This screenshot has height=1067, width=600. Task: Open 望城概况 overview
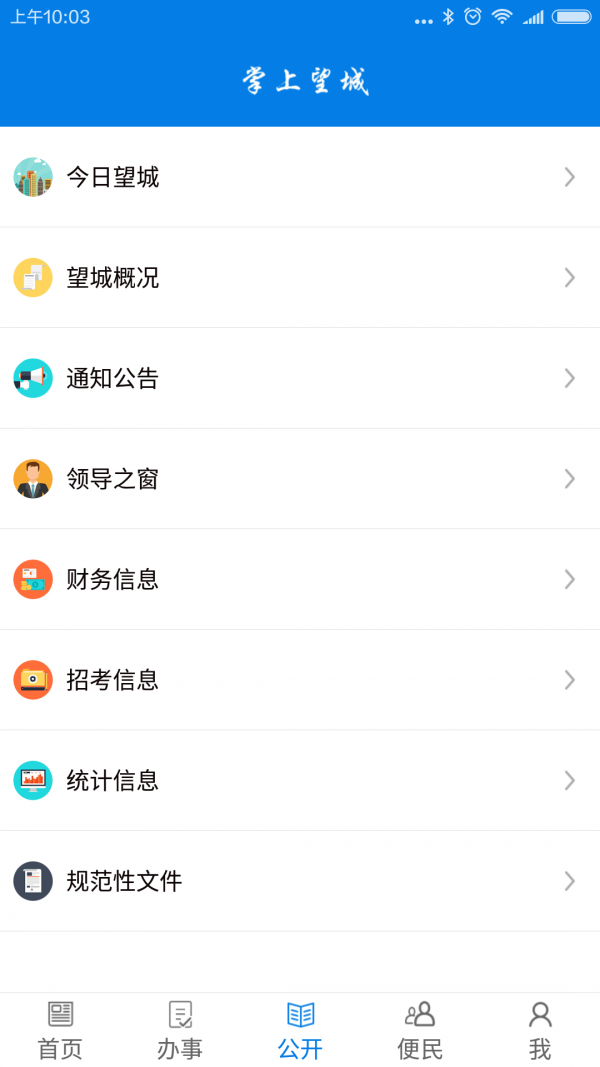click(x=300, y=277)
